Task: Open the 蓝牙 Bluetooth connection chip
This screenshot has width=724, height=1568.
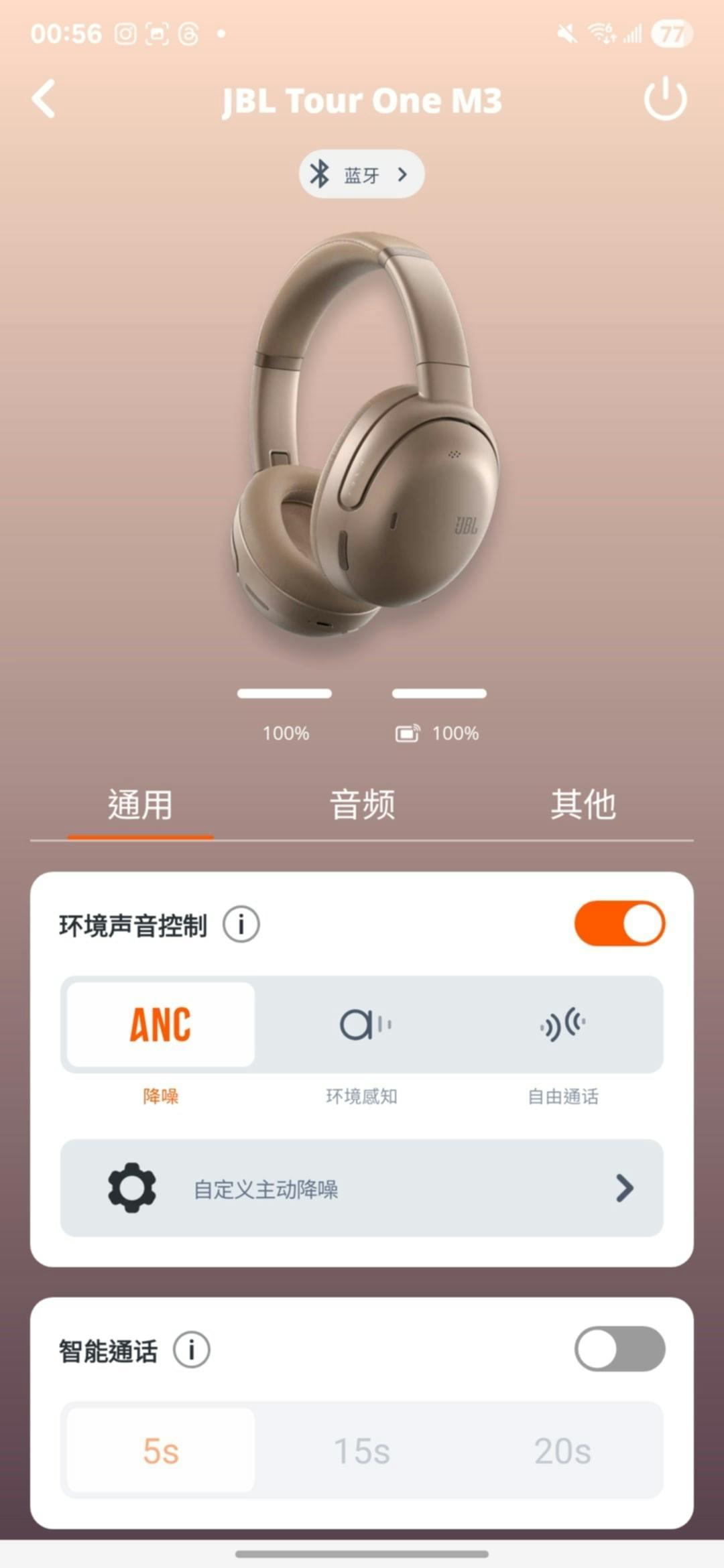Action: point(361,174)
